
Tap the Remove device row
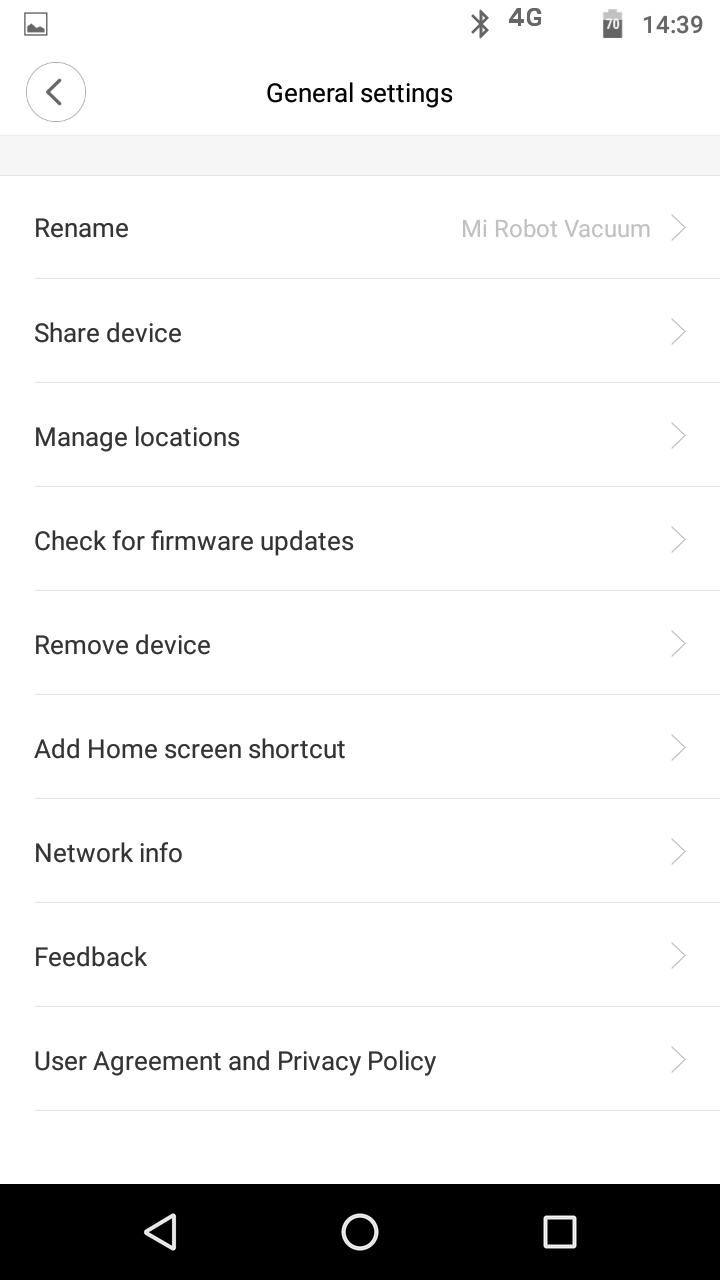[360, 644]
